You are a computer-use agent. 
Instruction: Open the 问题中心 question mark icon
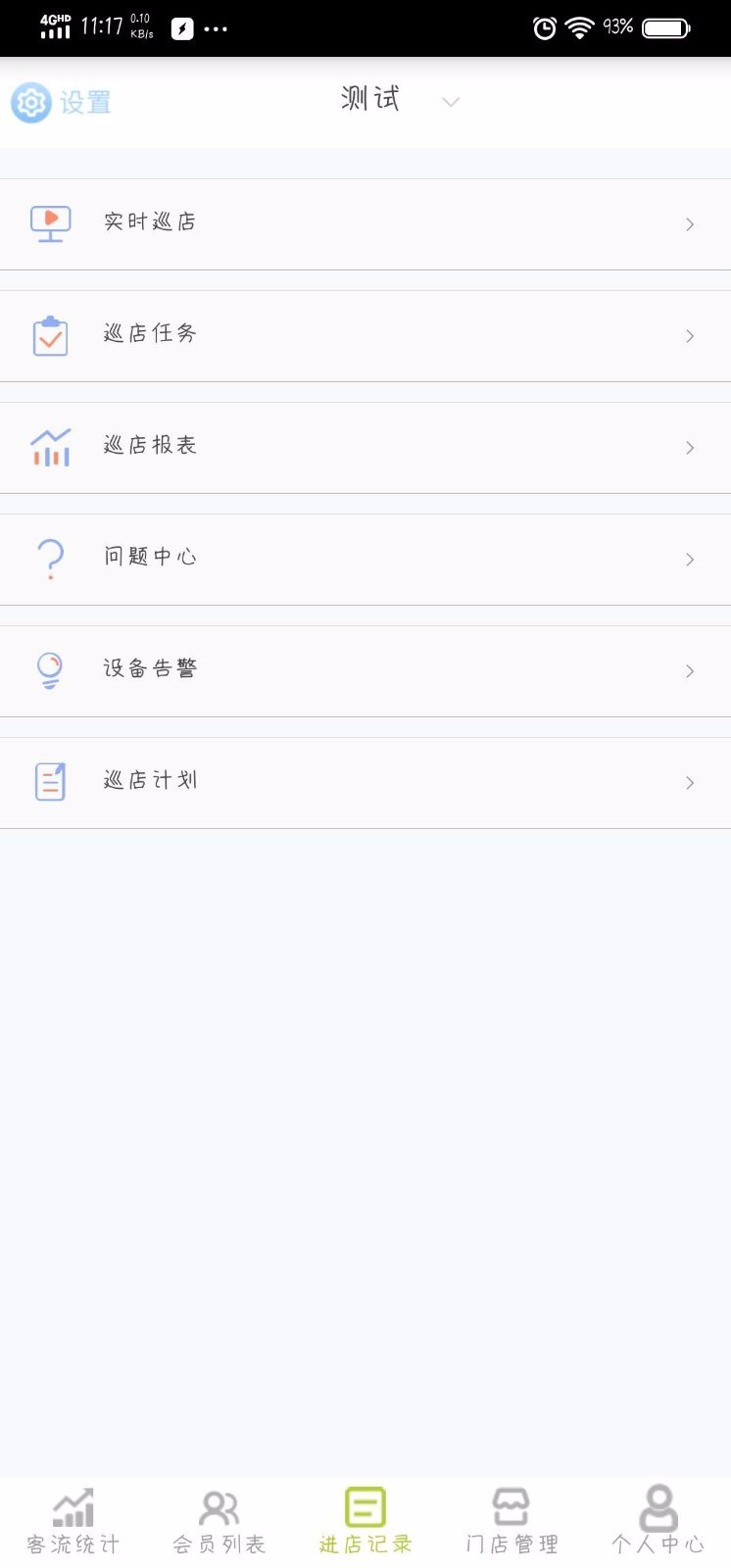(x=50, y=559)
